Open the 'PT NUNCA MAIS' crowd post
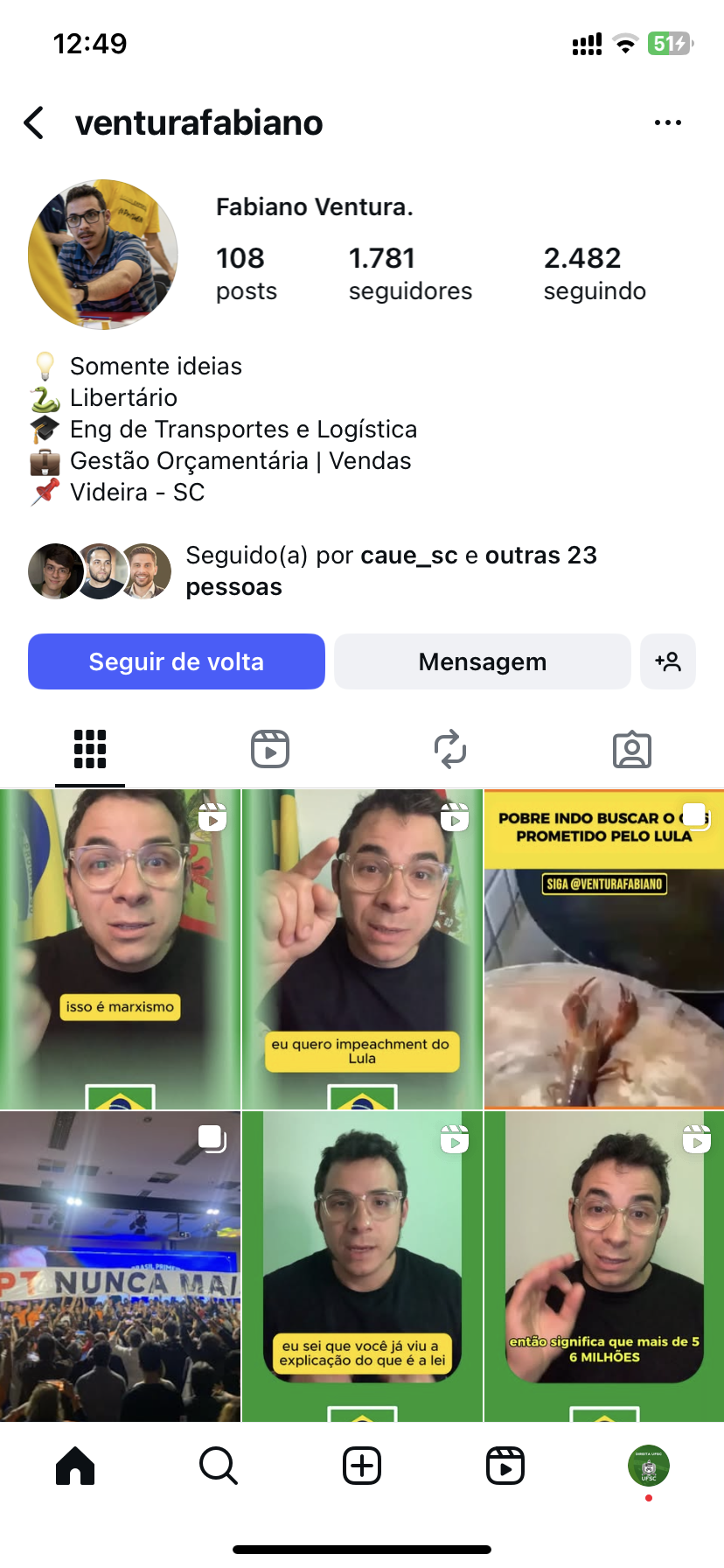The width and height of the screenshot is (724, 1568). pos(120,1266)
